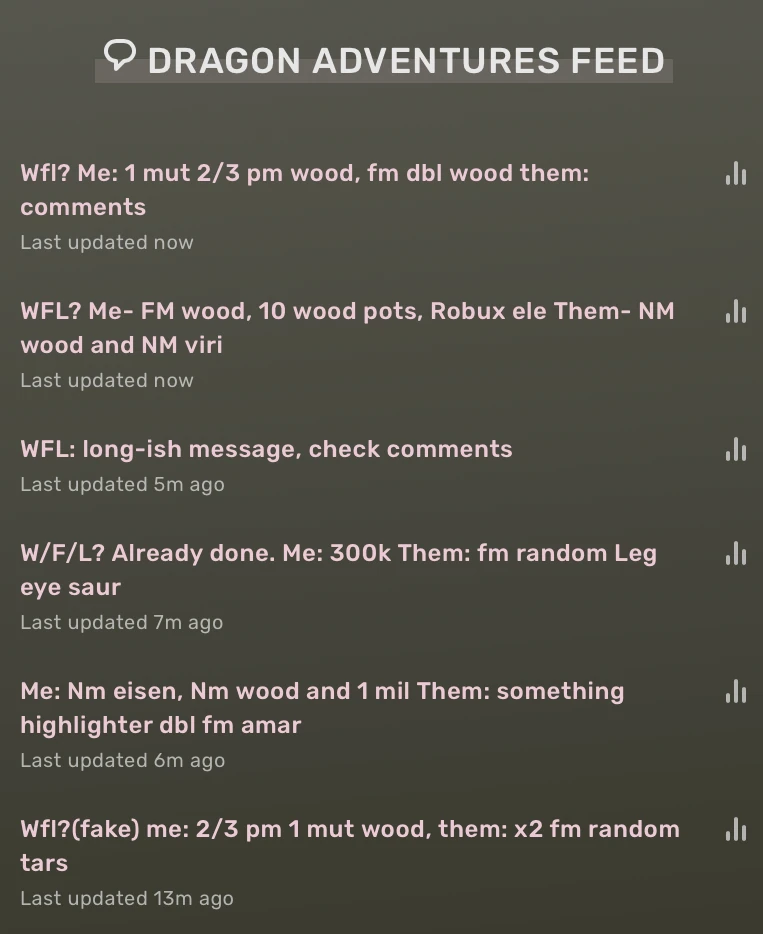Open the '1 mut 2/3 pm wood' post
The width and height of the screenshot is (763, 934).
(305, 190)
